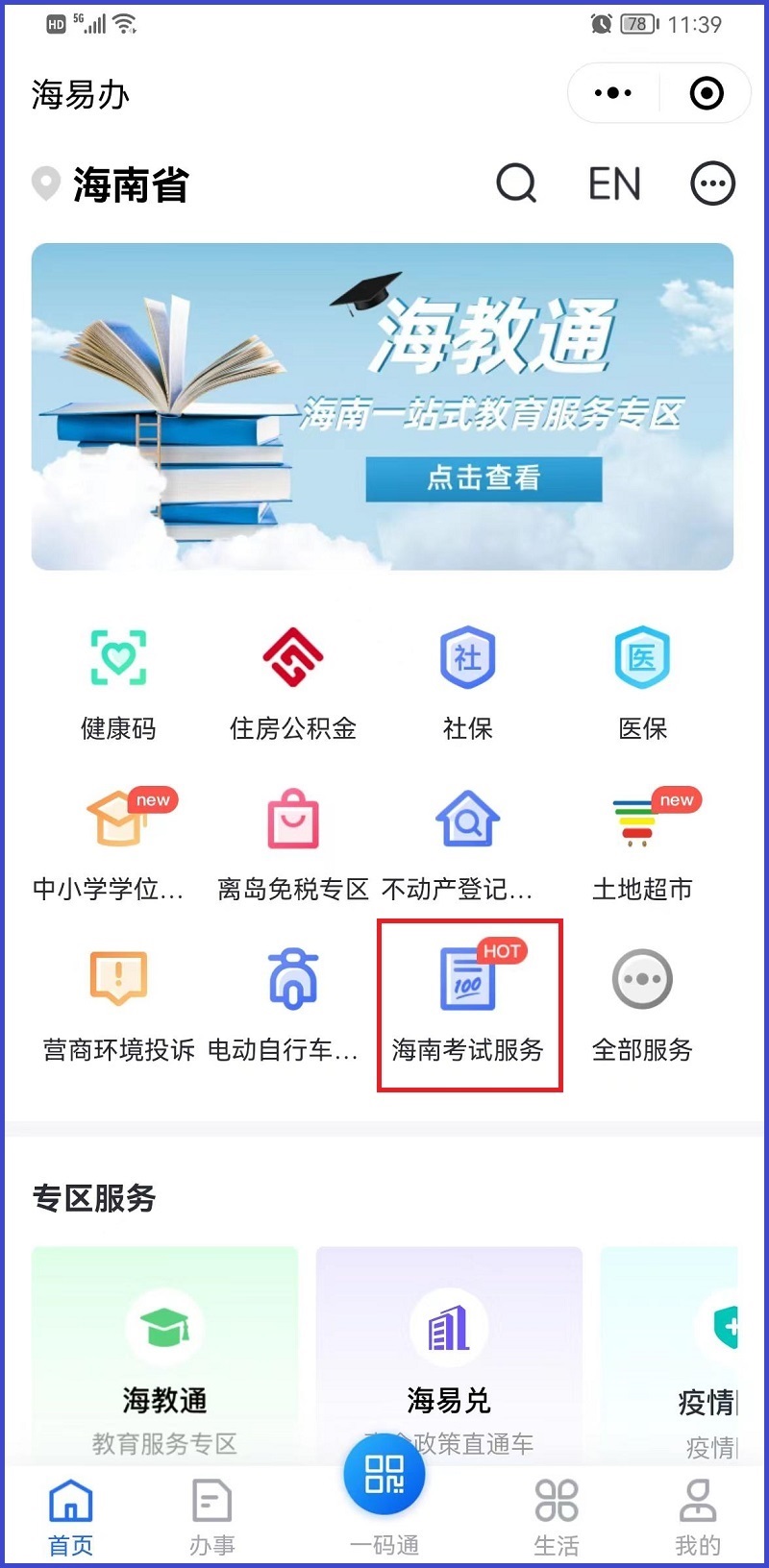View 全部服务
The height and width of the screenshot is (1568, 769).
tap(642, 1005)
